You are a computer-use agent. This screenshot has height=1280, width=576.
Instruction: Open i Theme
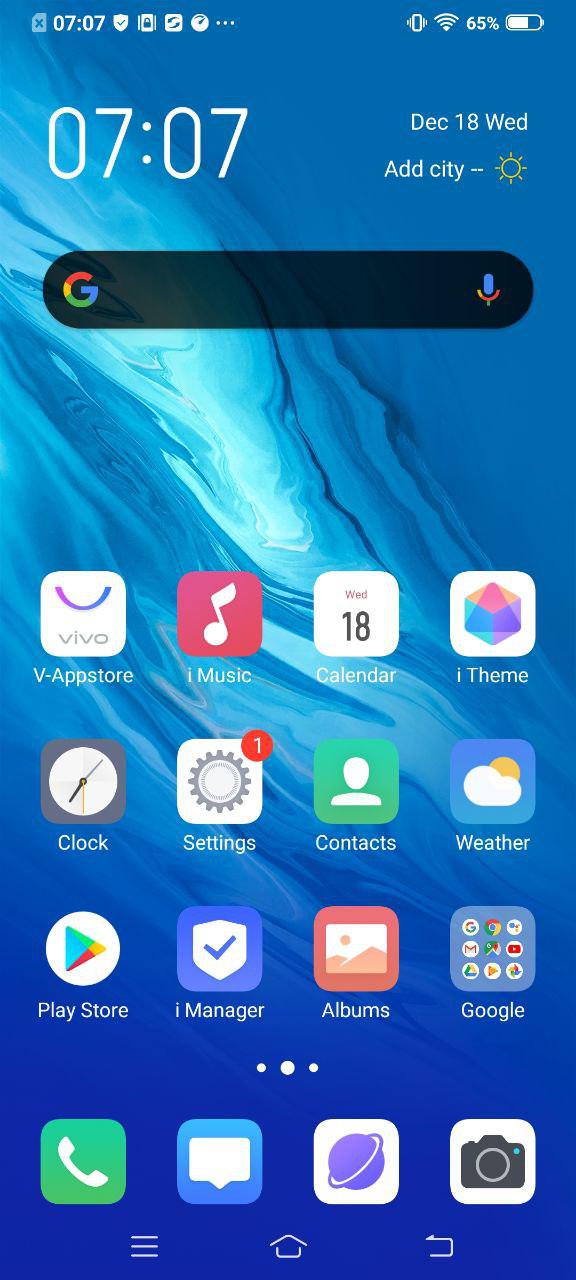click(493, 614)
